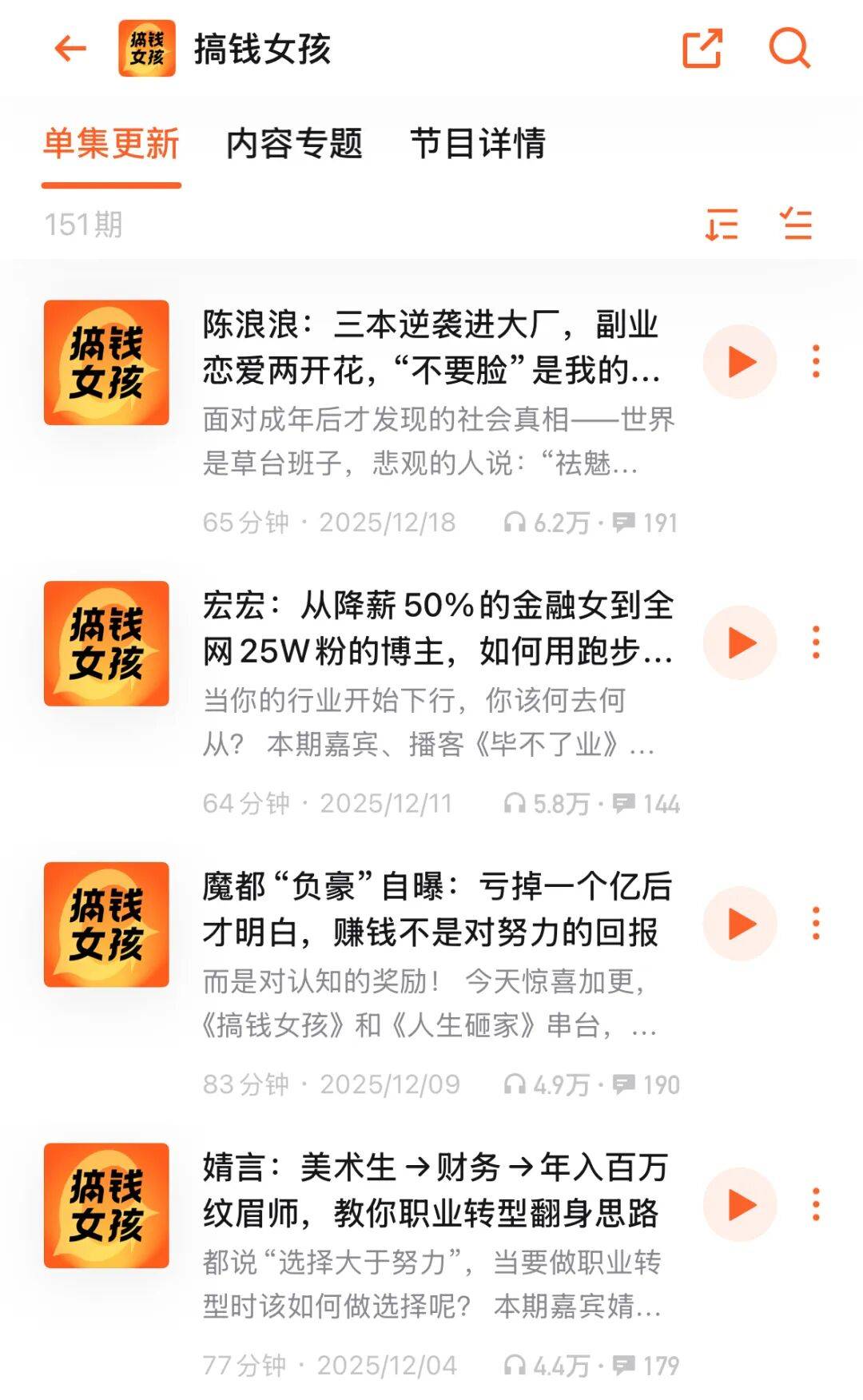This screenshot has width=863, height=1400.
Task: Switch to the 节目详情 tab
Action: tap(478, 142)
